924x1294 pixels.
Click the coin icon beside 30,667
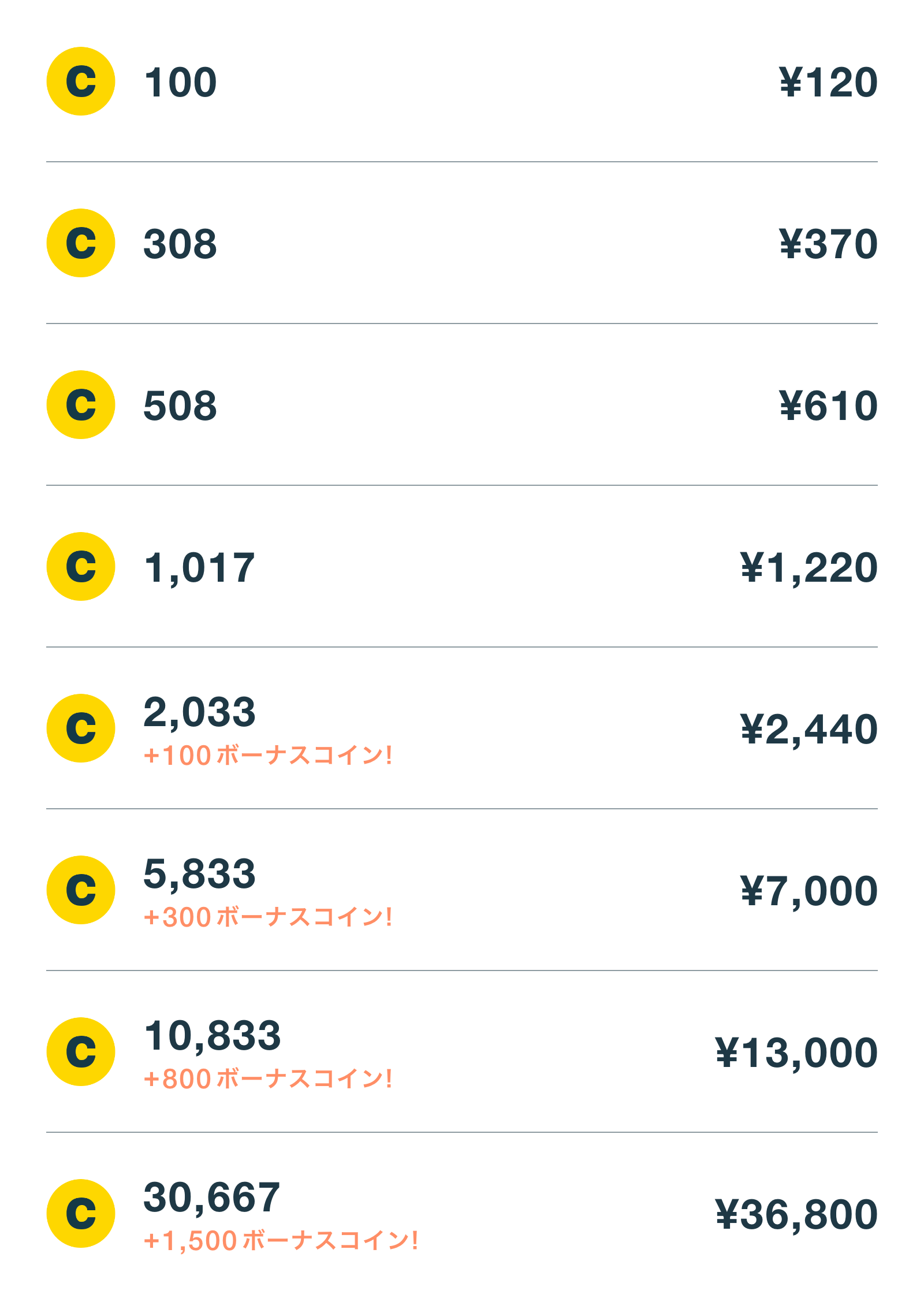81,1213
